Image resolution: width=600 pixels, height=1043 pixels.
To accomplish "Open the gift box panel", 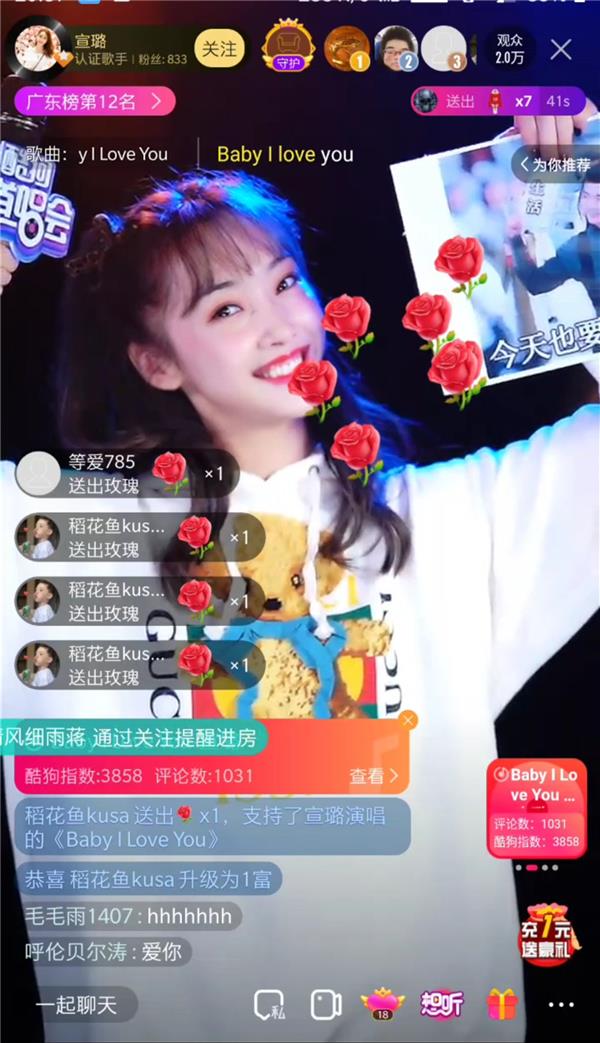I will [x=502, y=1003].
